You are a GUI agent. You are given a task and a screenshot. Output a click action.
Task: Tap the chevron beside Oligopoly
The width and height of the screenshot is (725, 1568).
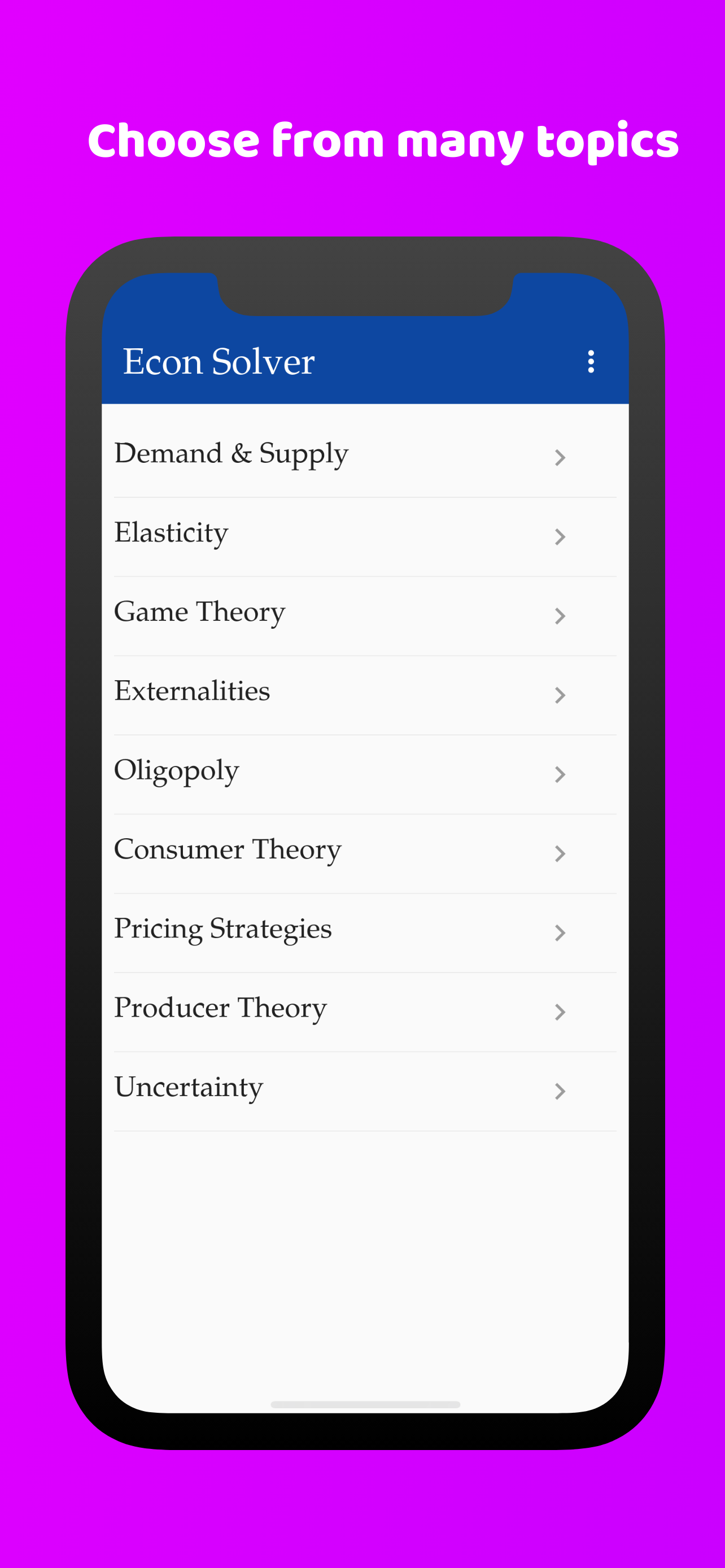point(560,774)
